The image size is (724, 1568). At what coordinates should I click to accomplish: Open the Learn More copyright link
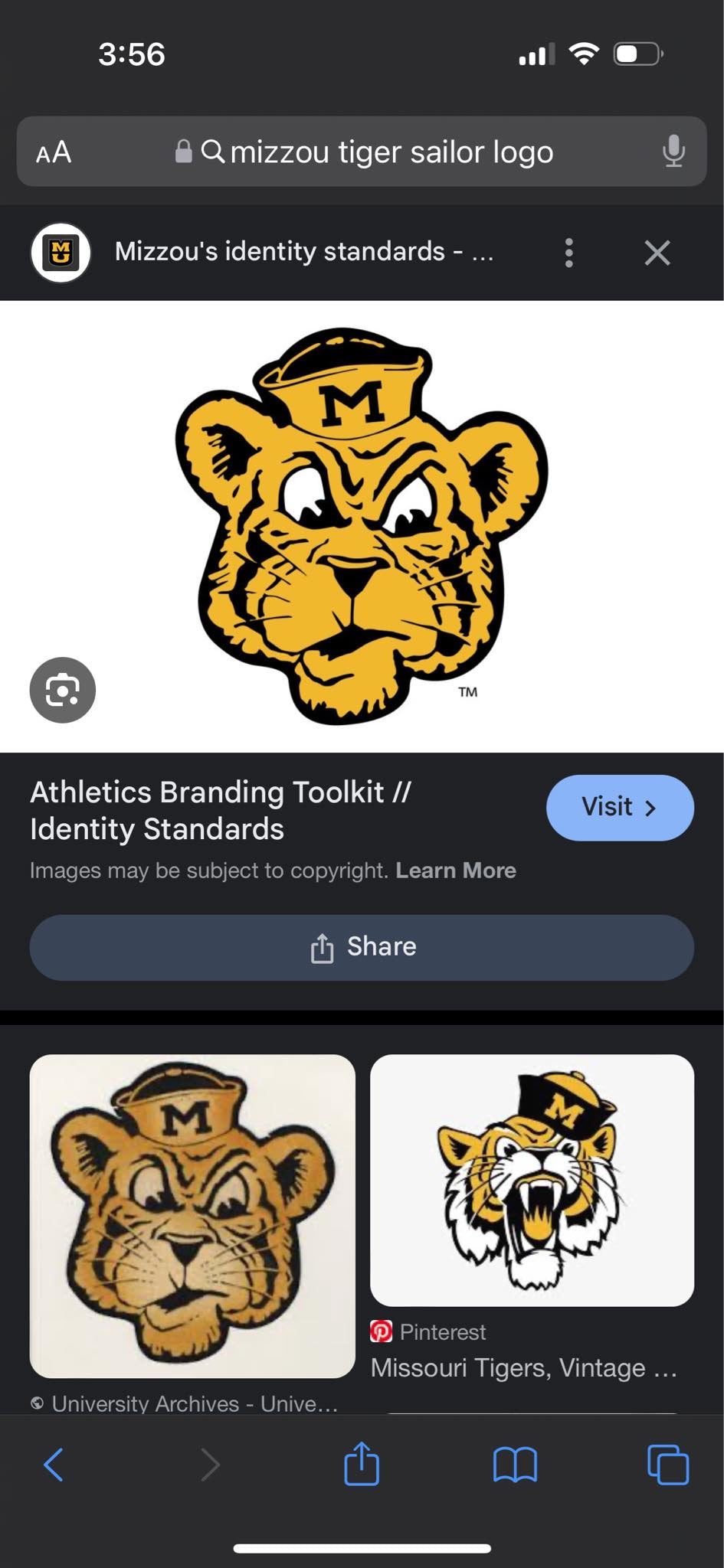tap(456, 871)
